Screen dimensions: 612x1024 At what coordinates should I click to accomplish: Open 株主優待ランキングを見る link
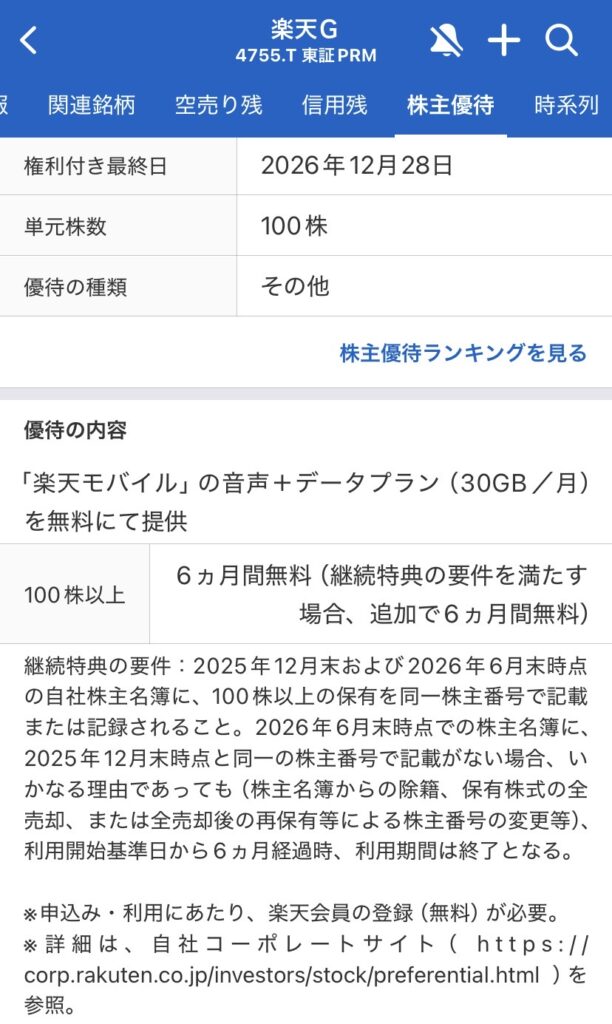pos(463,353)
